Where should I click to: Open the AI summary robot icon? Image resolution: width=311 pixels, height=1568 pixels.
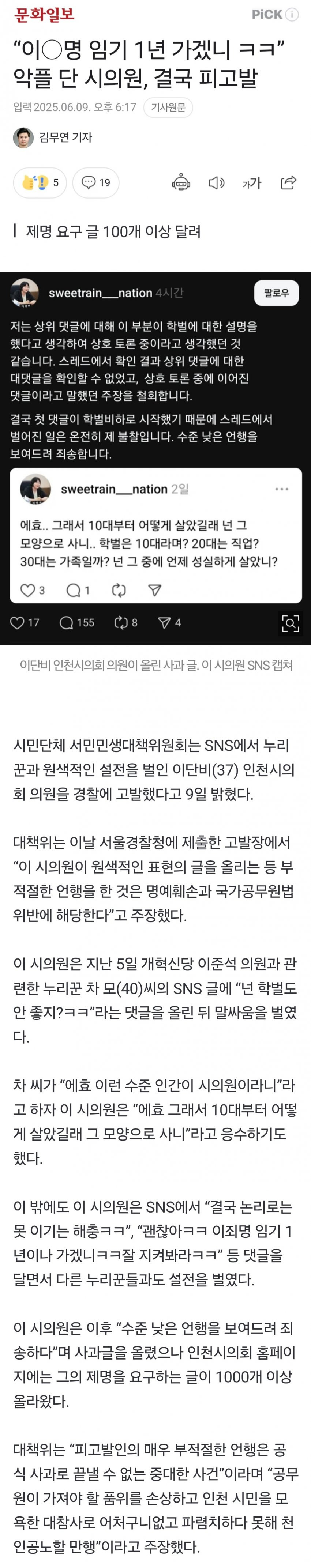[181, 182]
